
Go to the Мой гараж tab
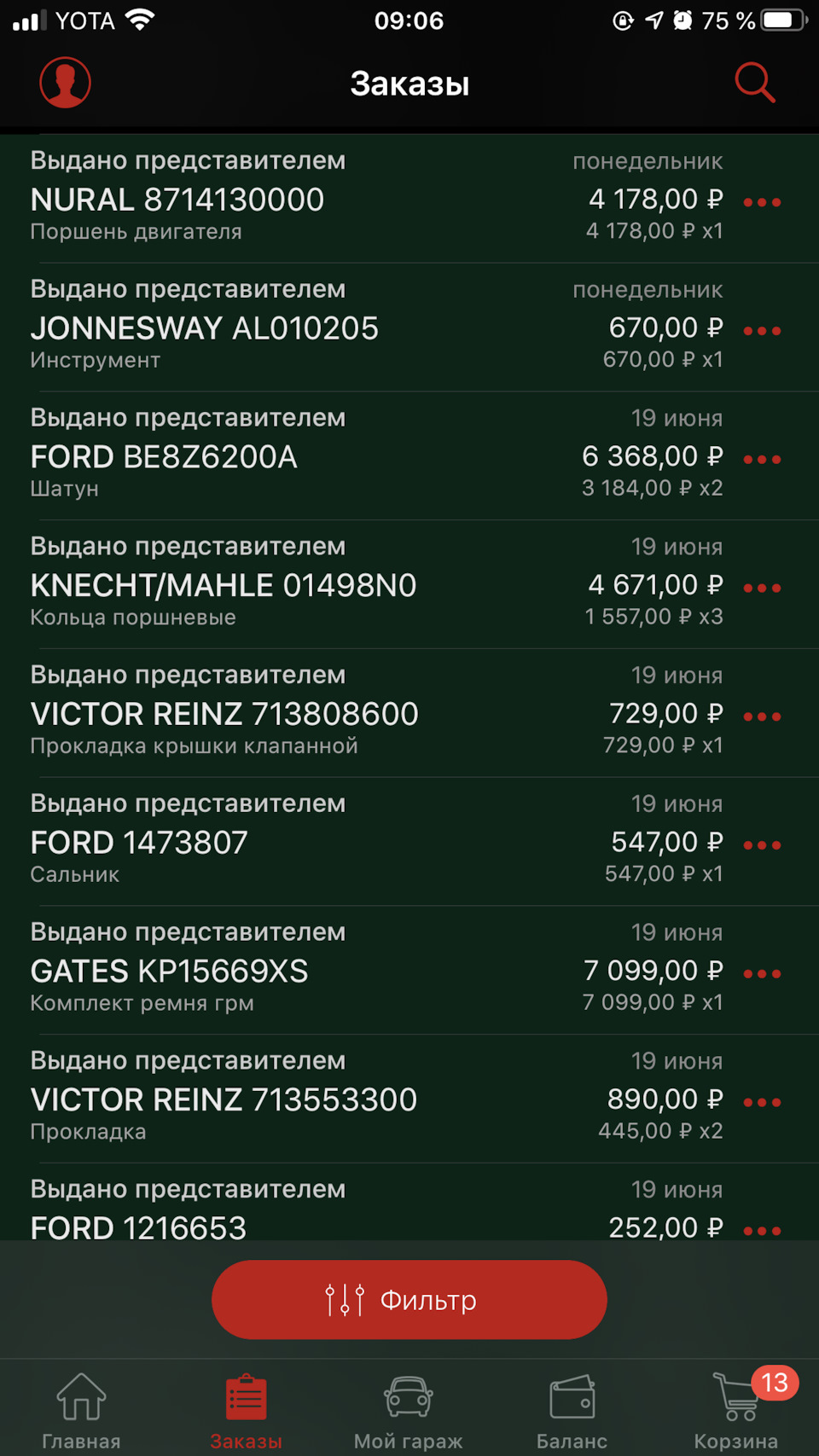click(409, 1410)
